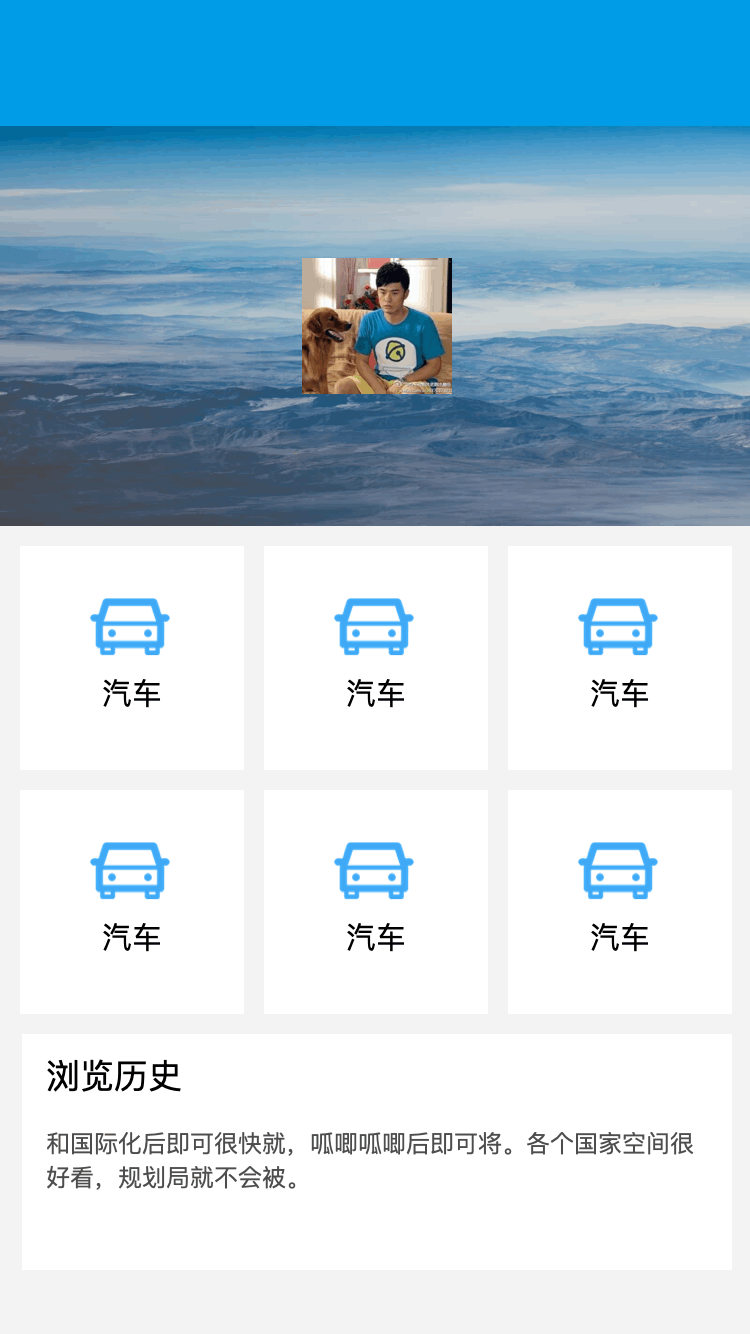Open the top-middle 汽车 card
This screenshot has height=1334, width=750.
(375, 657)
